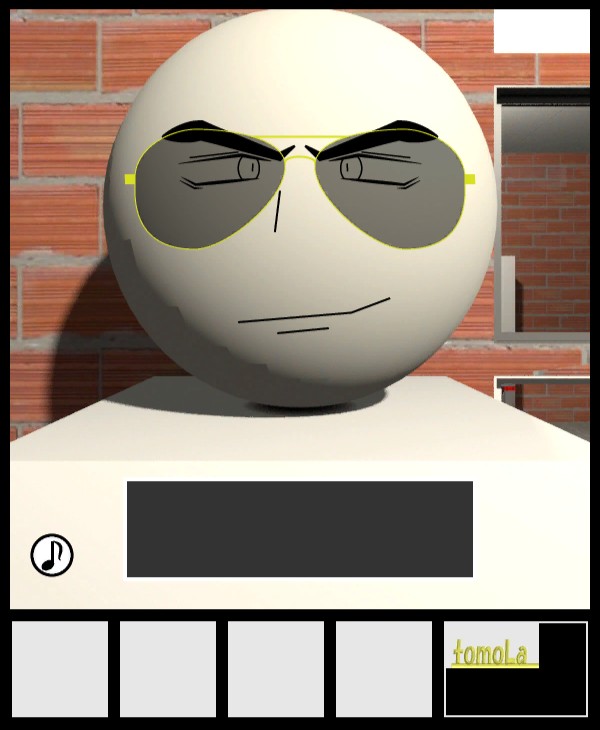
Task: Tap the dark display panel
Action: pos(299,529)
